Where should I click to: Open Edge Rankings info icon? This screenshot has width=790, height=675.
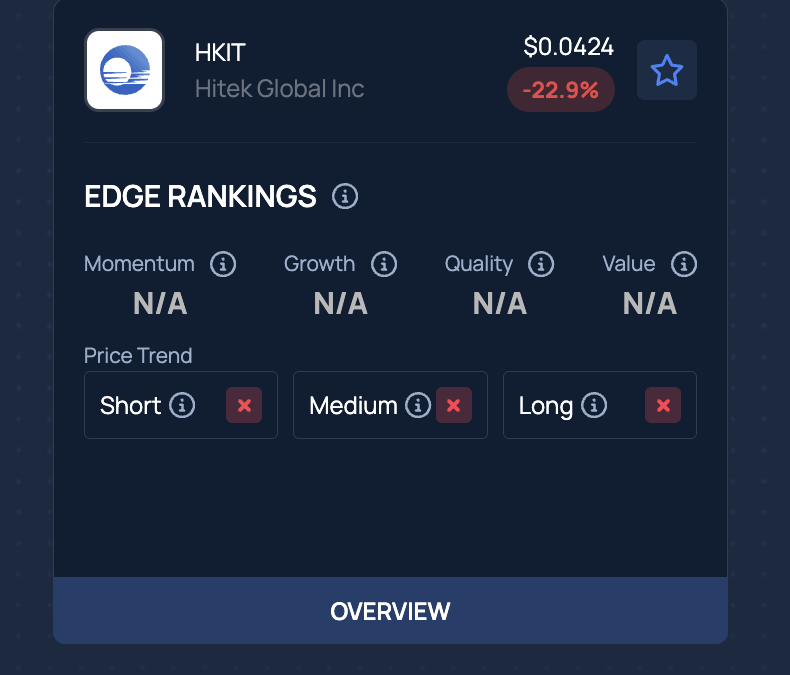pyautogui.click(x=345, y=197)
